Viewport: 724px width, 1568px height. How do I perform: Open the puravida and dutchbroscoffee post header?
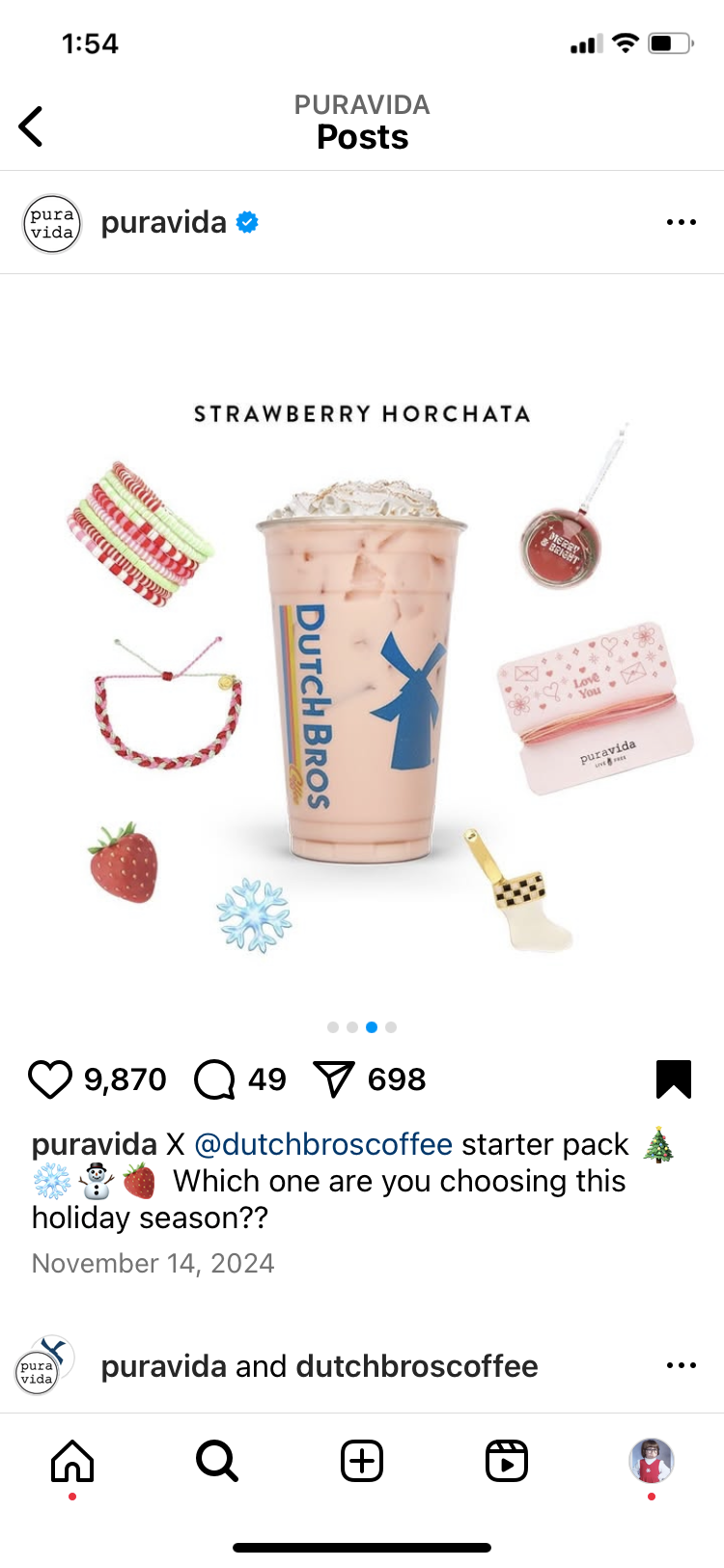[x=319, y=1366]
